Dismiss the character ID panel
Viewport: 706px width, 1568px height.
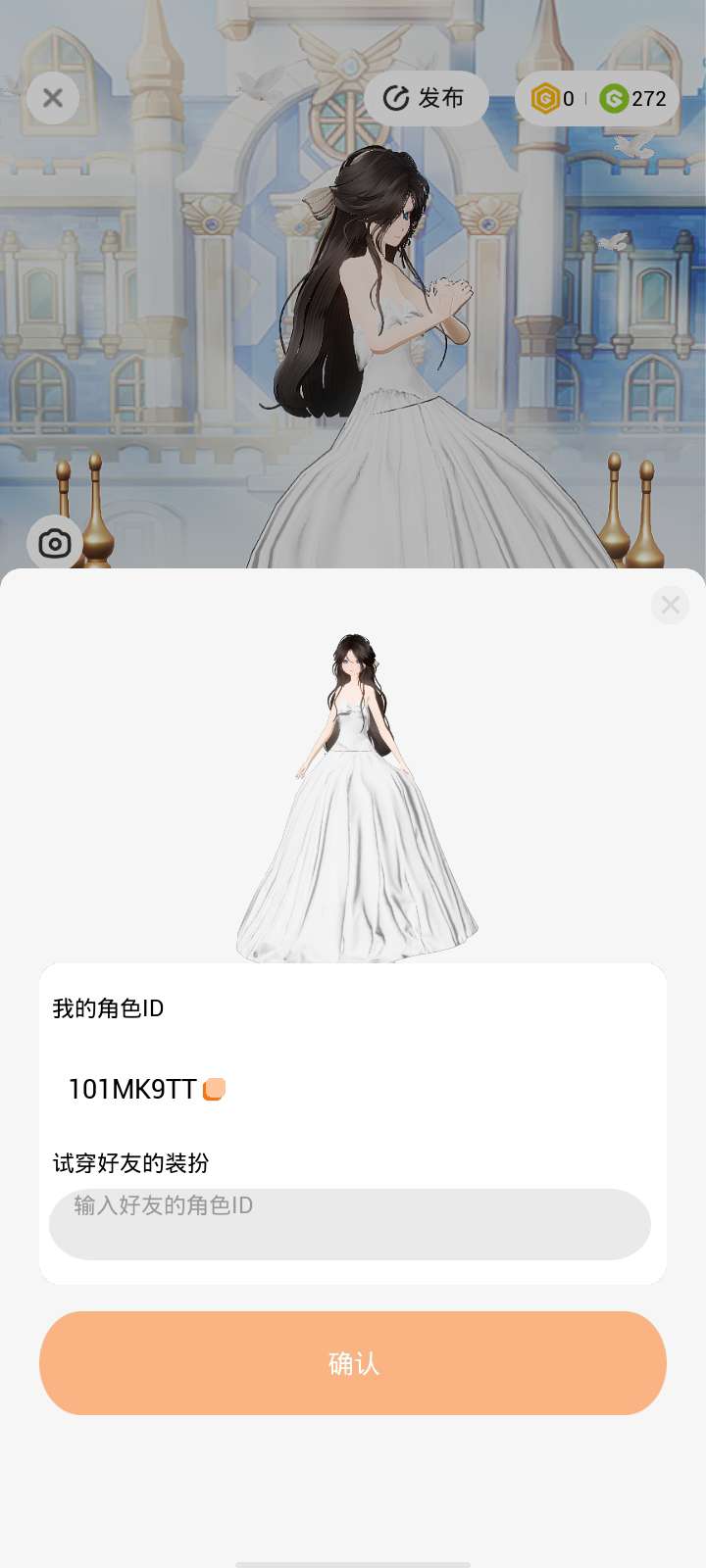point(671,605)
